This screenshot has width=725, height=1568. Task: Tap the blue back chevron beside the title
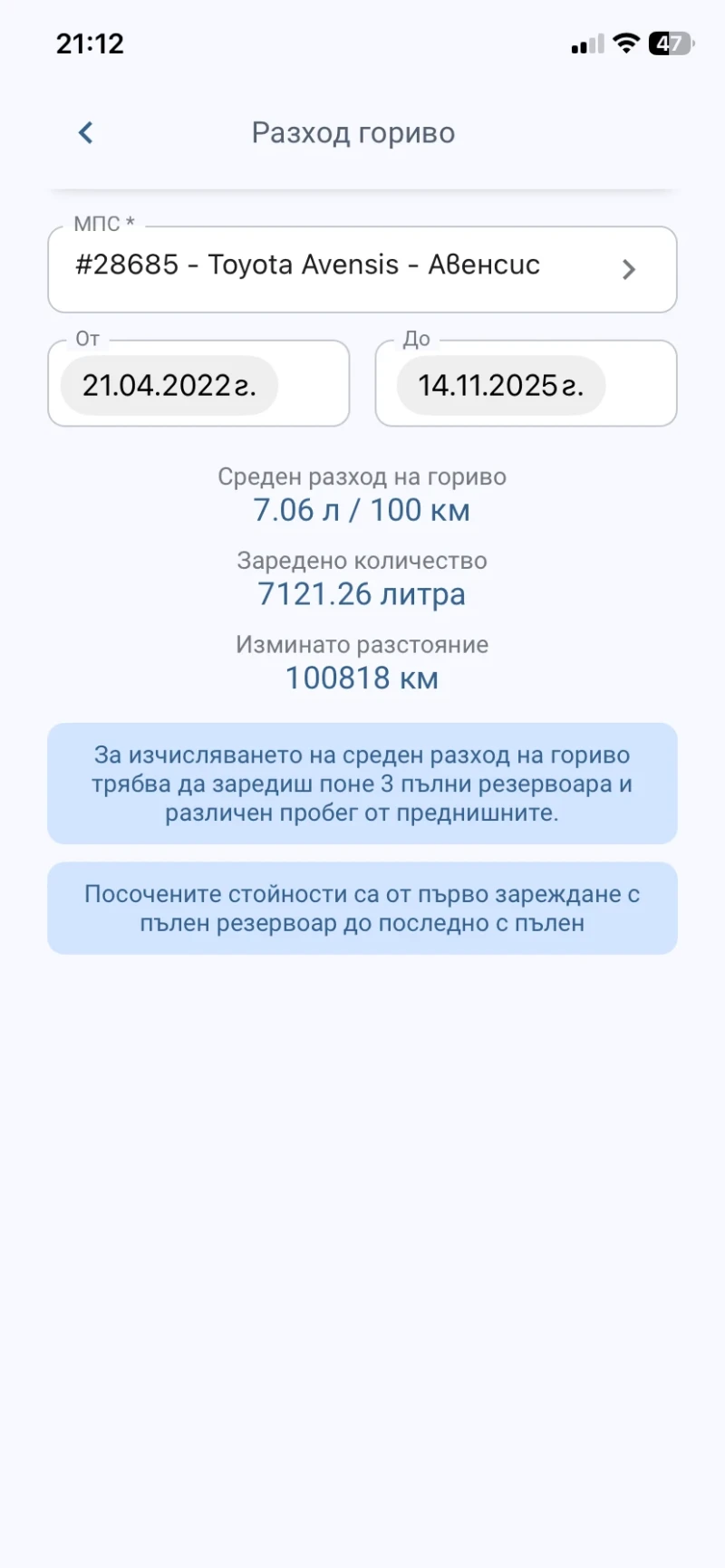(x=84, y=132)
